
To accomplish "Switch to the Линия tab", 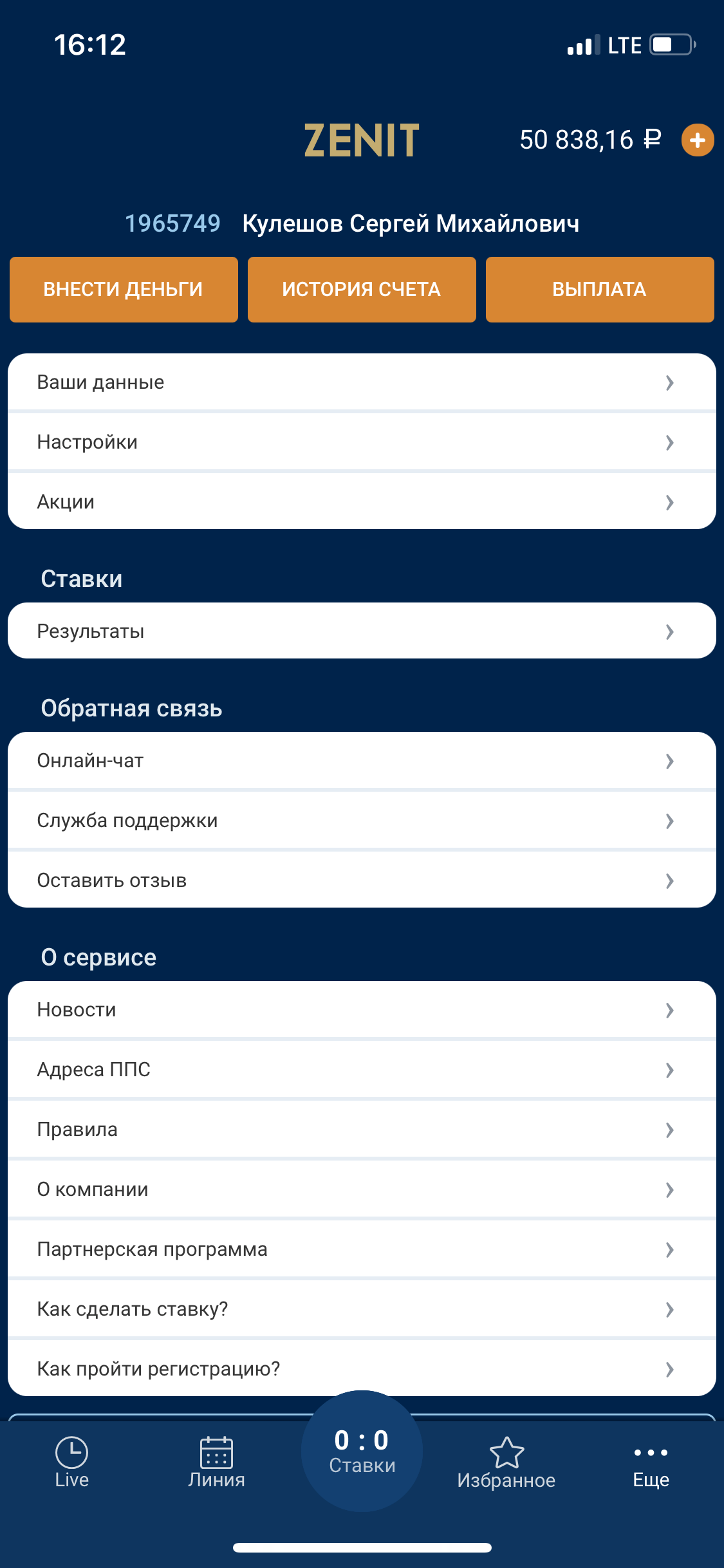I will coord(216,1462).
